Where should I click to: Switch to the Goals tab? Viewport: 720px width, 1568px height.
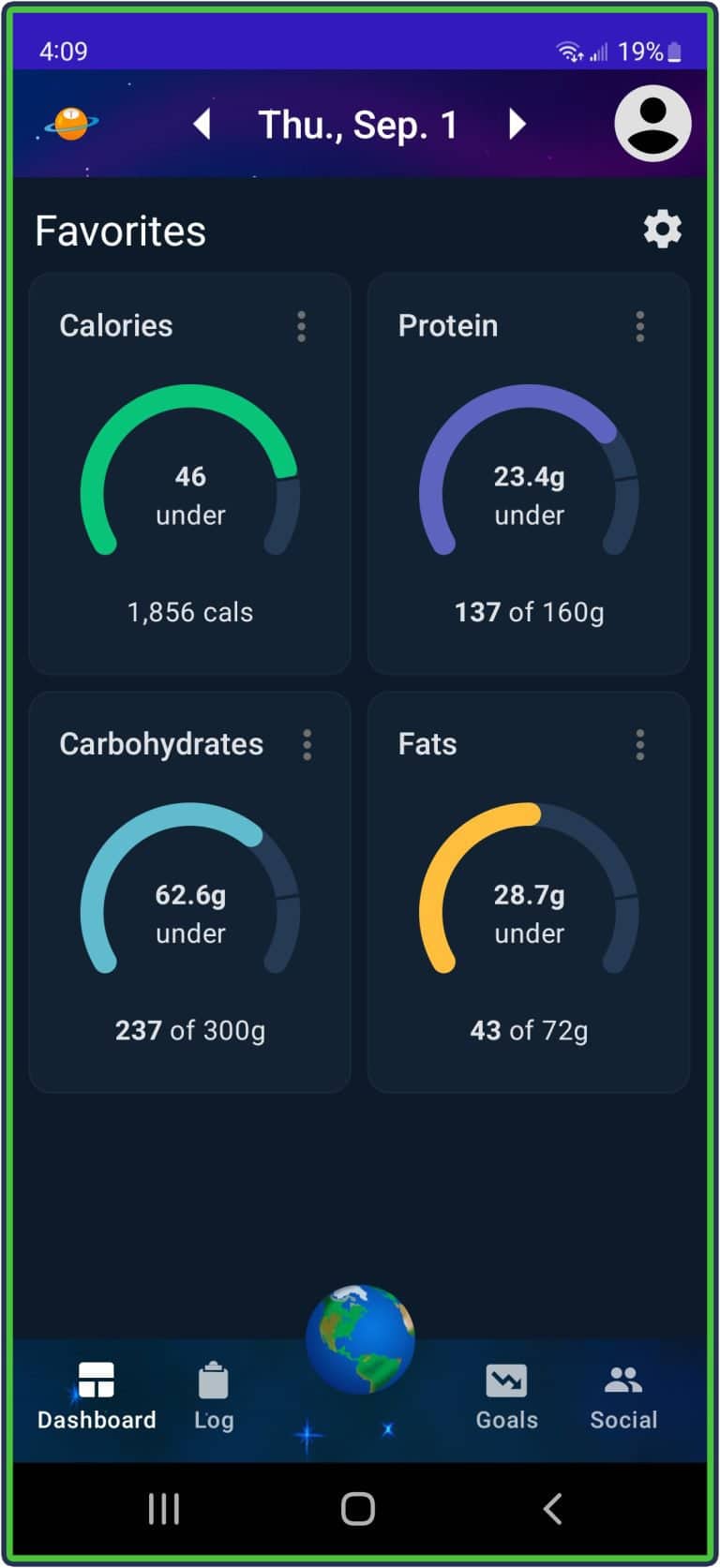[x=506, y=1396]
